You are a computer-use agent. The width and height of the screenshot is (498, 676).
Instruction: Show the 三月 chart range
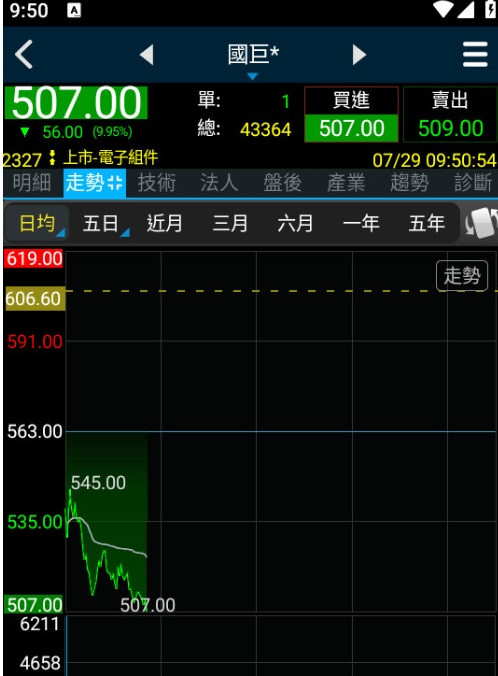(x=230, y=224)
